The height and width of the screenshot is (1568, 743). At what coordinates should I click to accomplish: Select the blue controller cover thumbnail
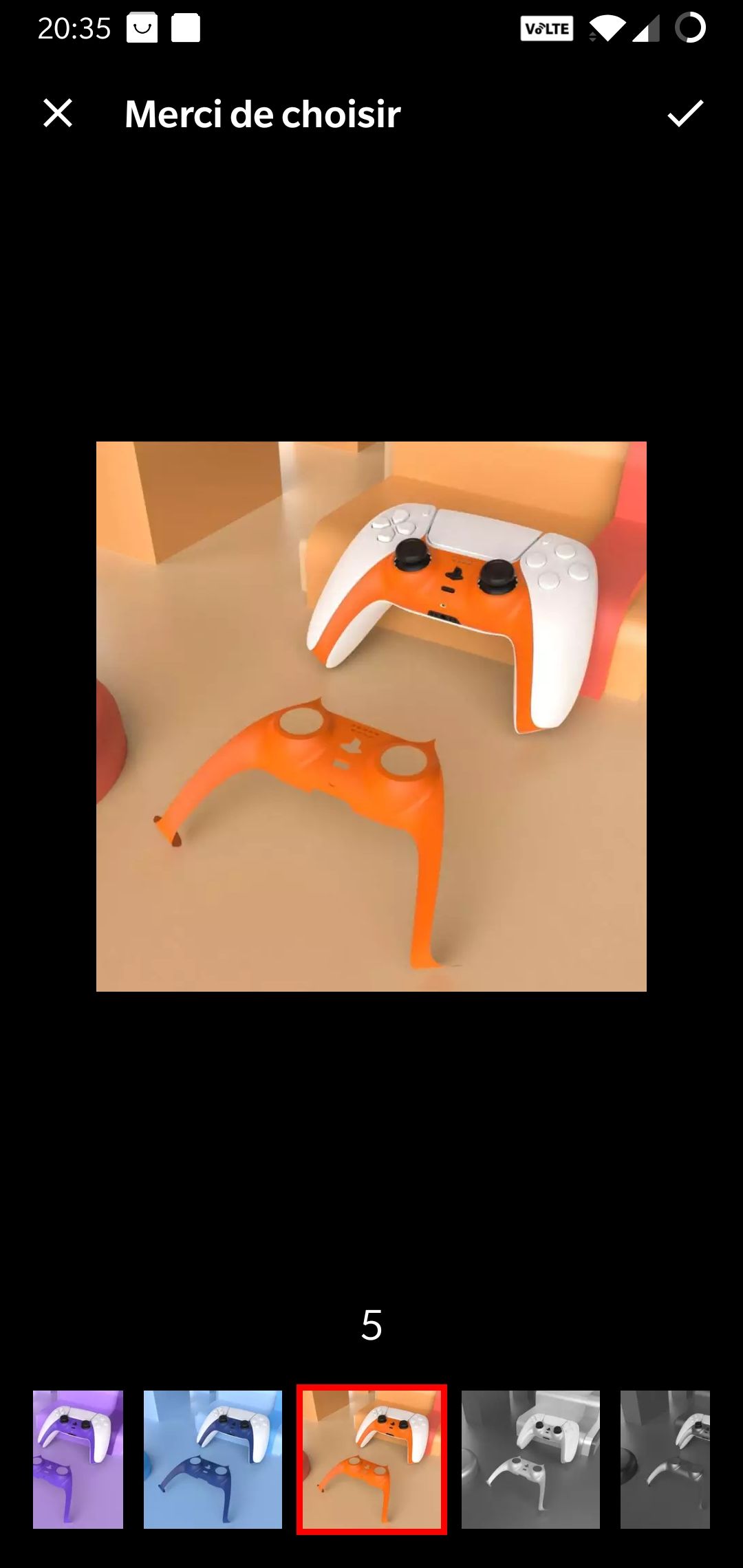pos(213,1459)
